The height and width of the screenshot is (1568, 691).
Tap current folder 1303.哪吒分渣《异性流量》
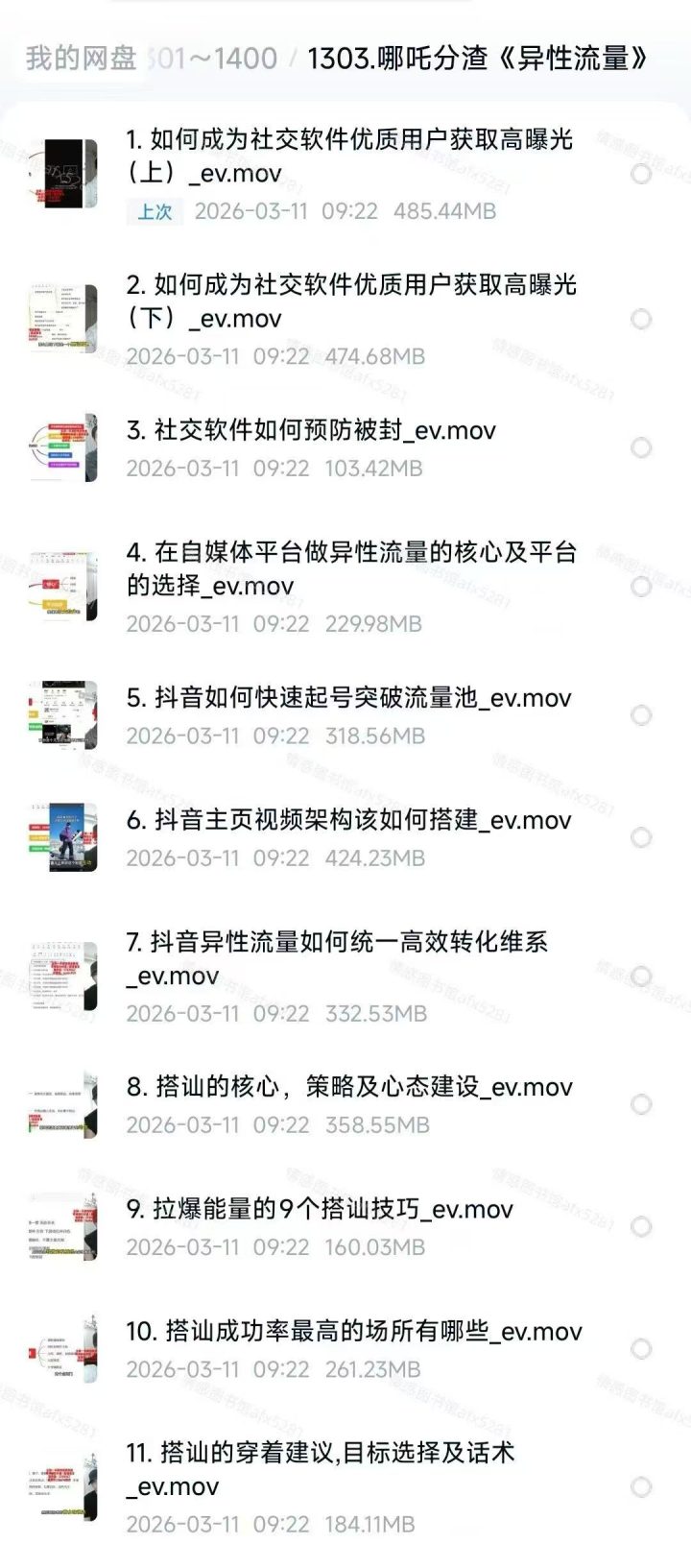click(x=476, y=58)
